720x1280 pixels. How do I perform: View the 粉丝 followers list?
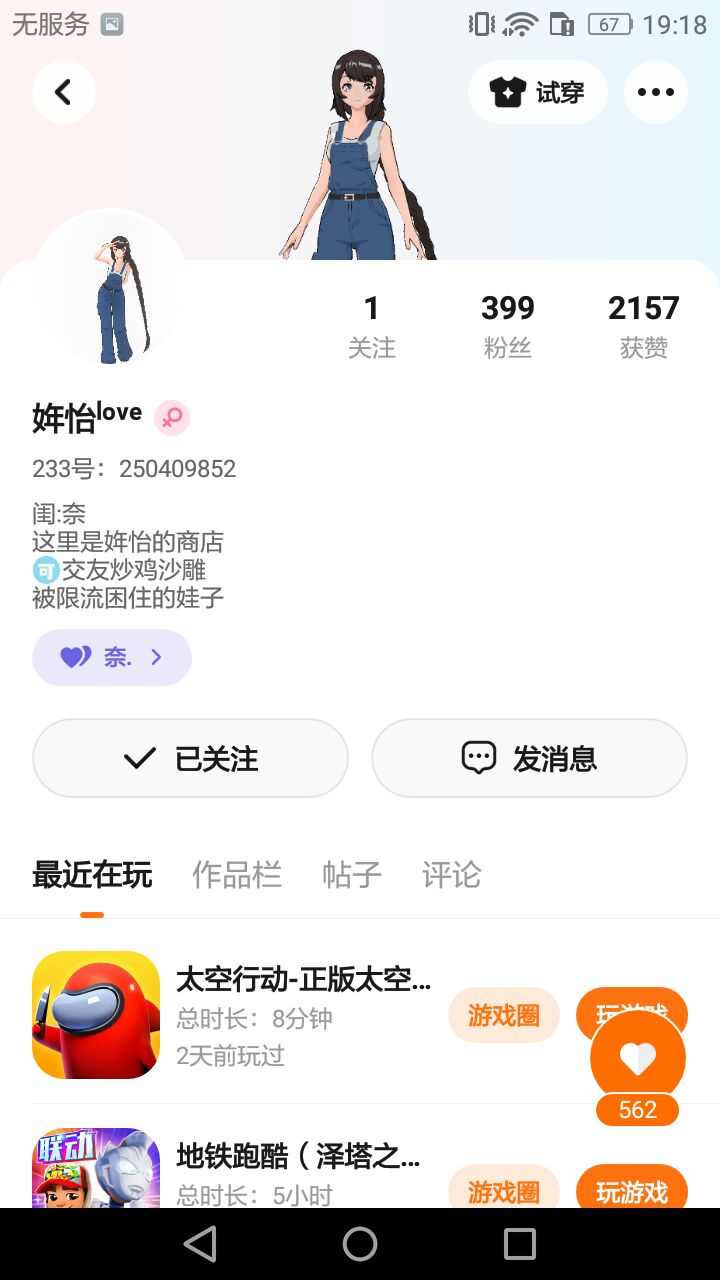pyautogui.click(x=508, y=326)
